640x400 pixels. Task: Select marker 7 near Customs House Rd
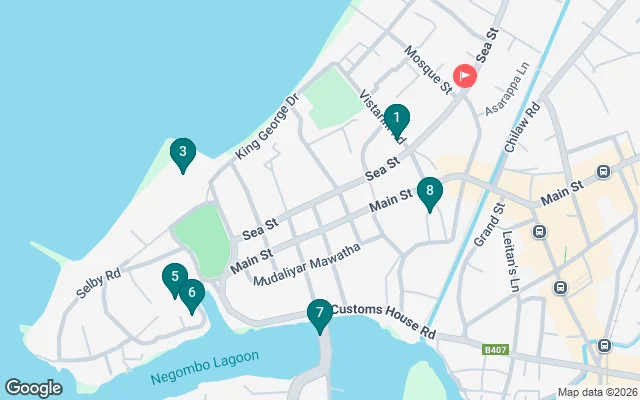pyautogui.click(x=319, y=315)
